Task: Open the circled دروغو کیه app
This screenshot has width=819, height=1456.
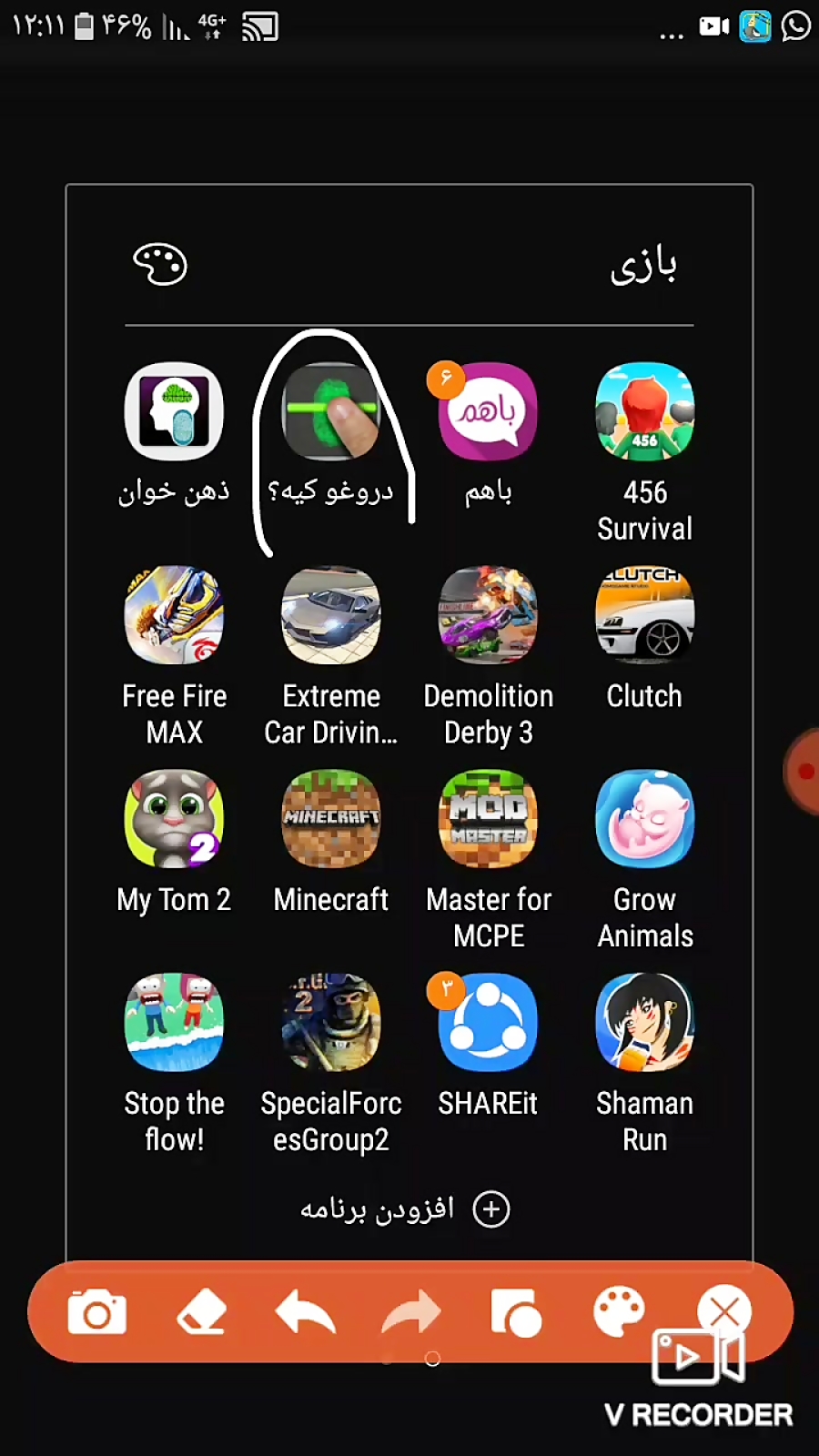Action: click(331, 410)
